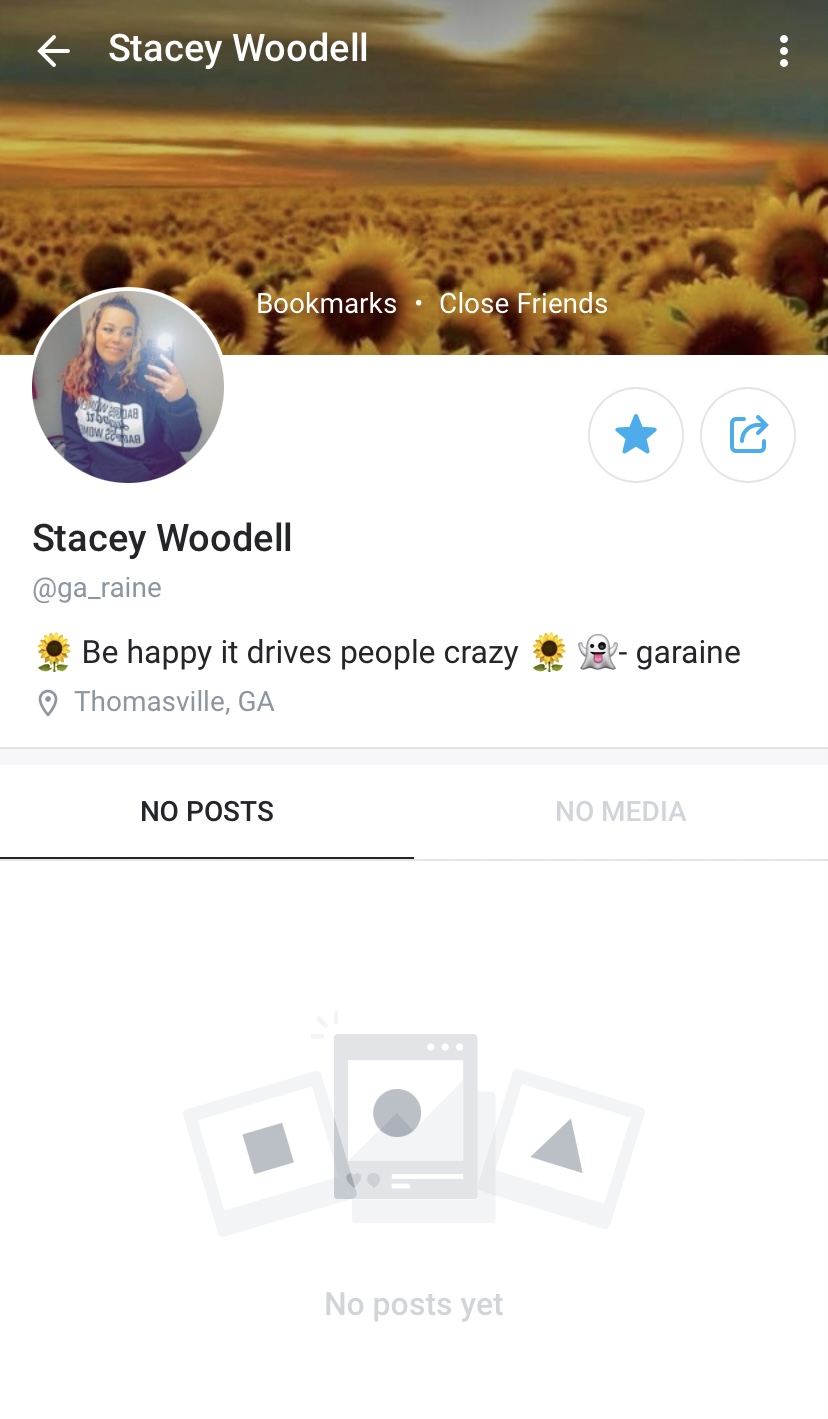Viewport: 828px width, 1419px height.
Task: Open the three-dot overflow menu
Action: pyautogui.click(x=784, y=50)
